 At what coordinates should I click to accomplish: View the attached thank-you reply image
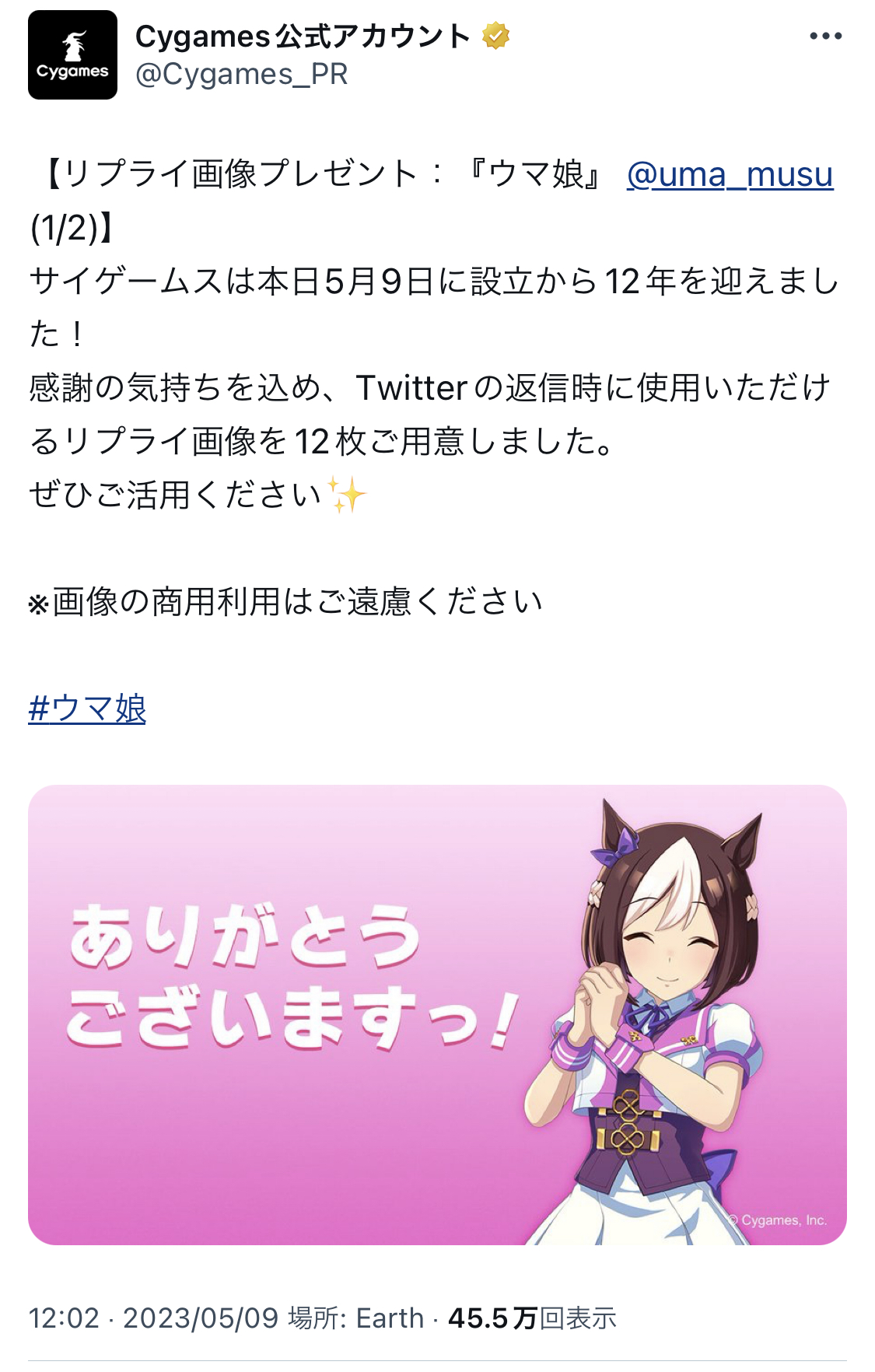click(x=437, y=1014)
